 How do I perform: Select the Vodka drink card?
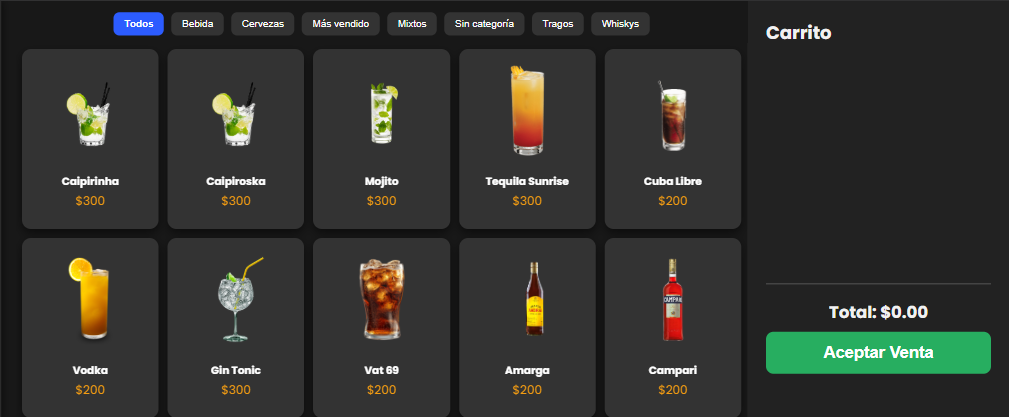(90, 327)
